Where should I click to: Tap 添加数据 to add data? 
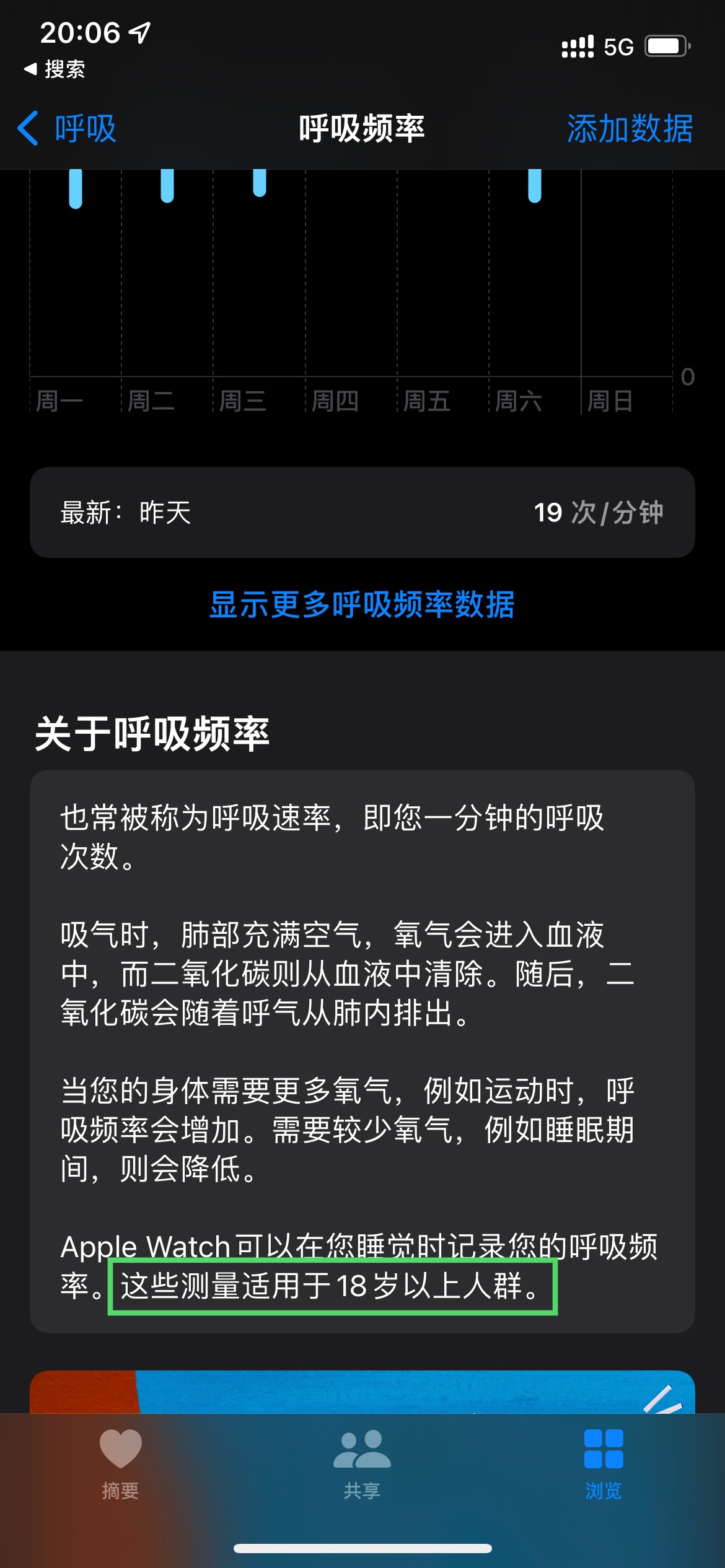point(629,129)
